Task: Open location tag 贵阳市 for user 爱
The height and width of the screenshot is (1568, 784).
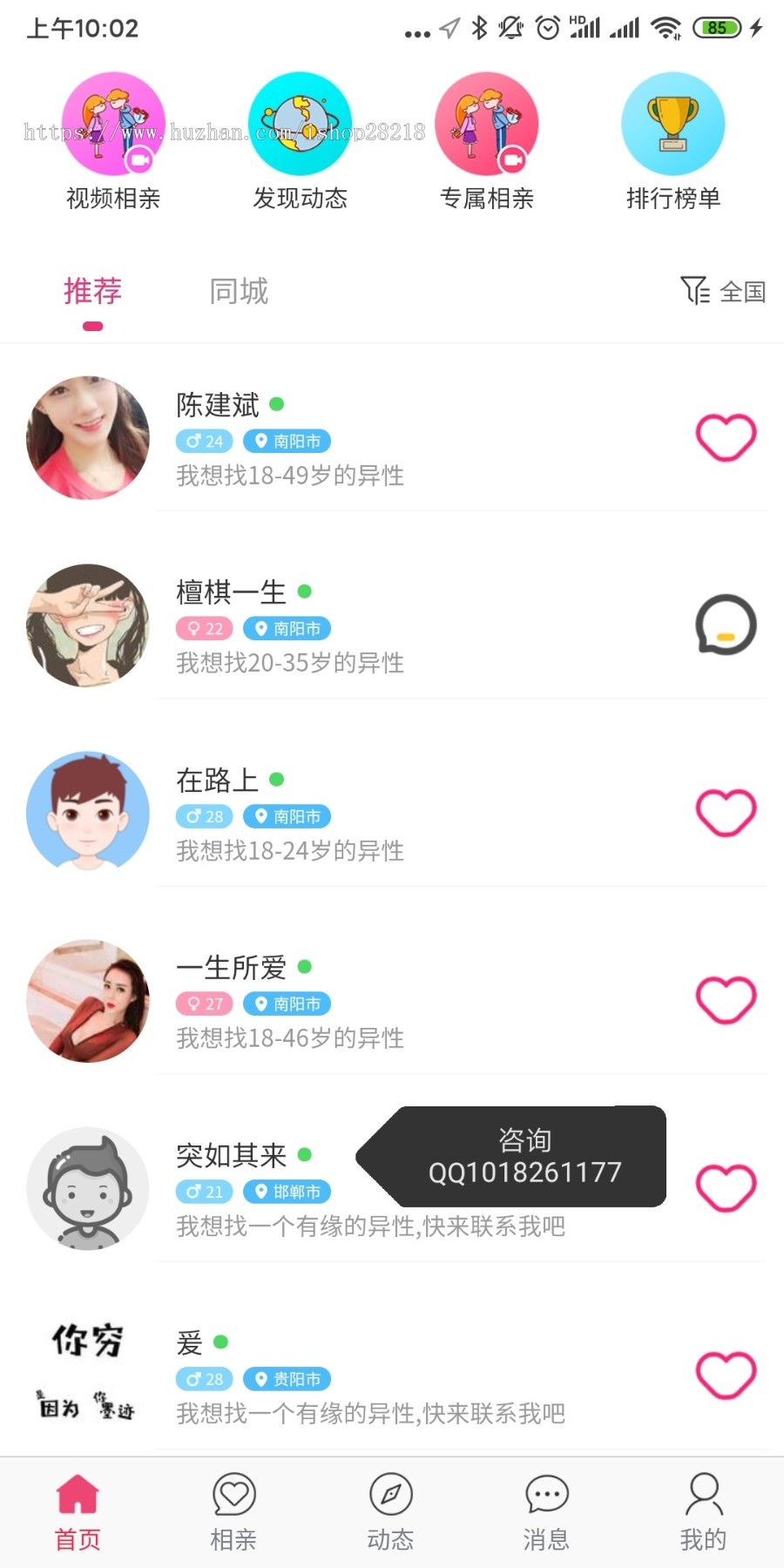Action: click(287, 1379)
